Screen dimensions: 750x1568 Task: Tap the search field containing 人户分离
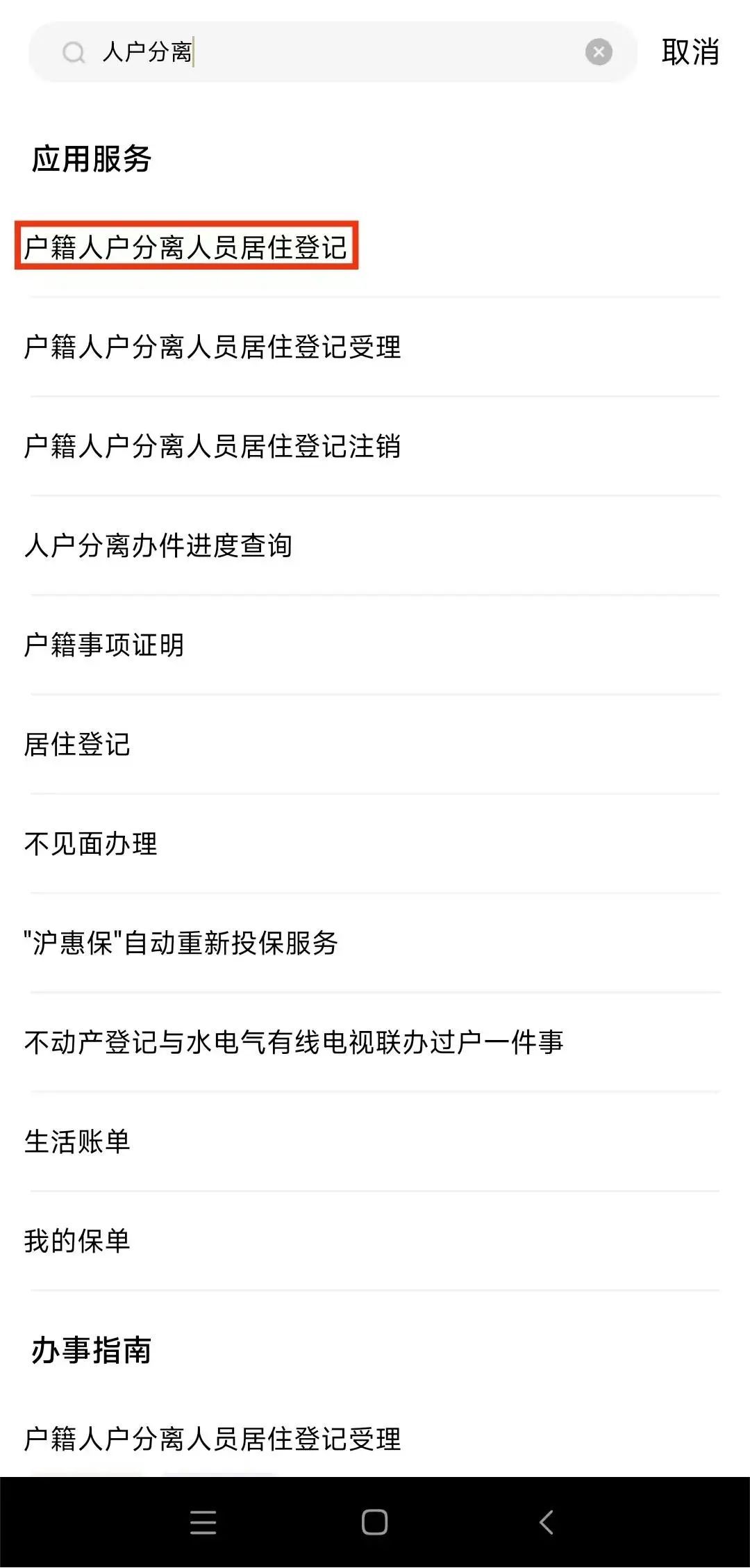click(x=333, y=52)
